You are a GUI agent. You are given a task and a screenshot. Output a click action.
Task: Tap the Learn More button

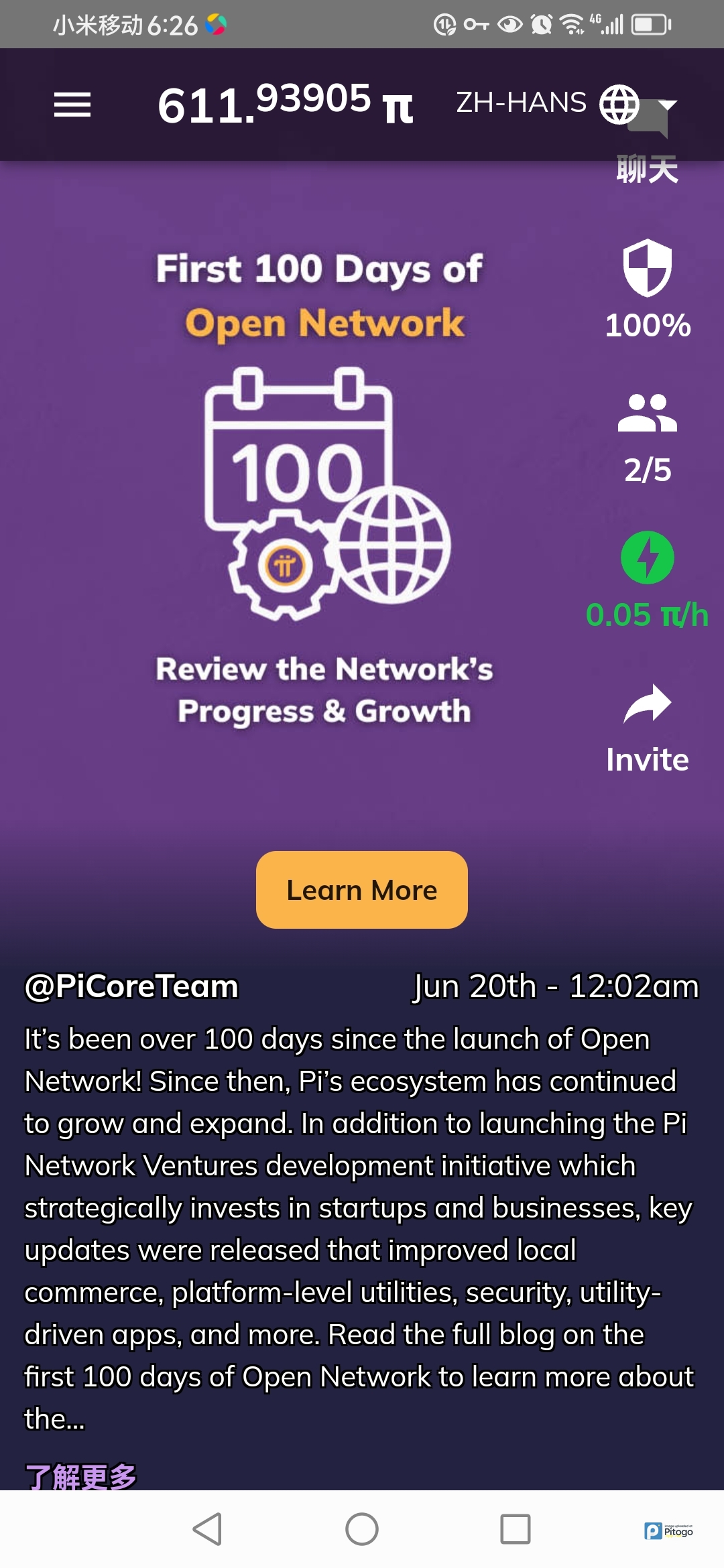point(362,890)
